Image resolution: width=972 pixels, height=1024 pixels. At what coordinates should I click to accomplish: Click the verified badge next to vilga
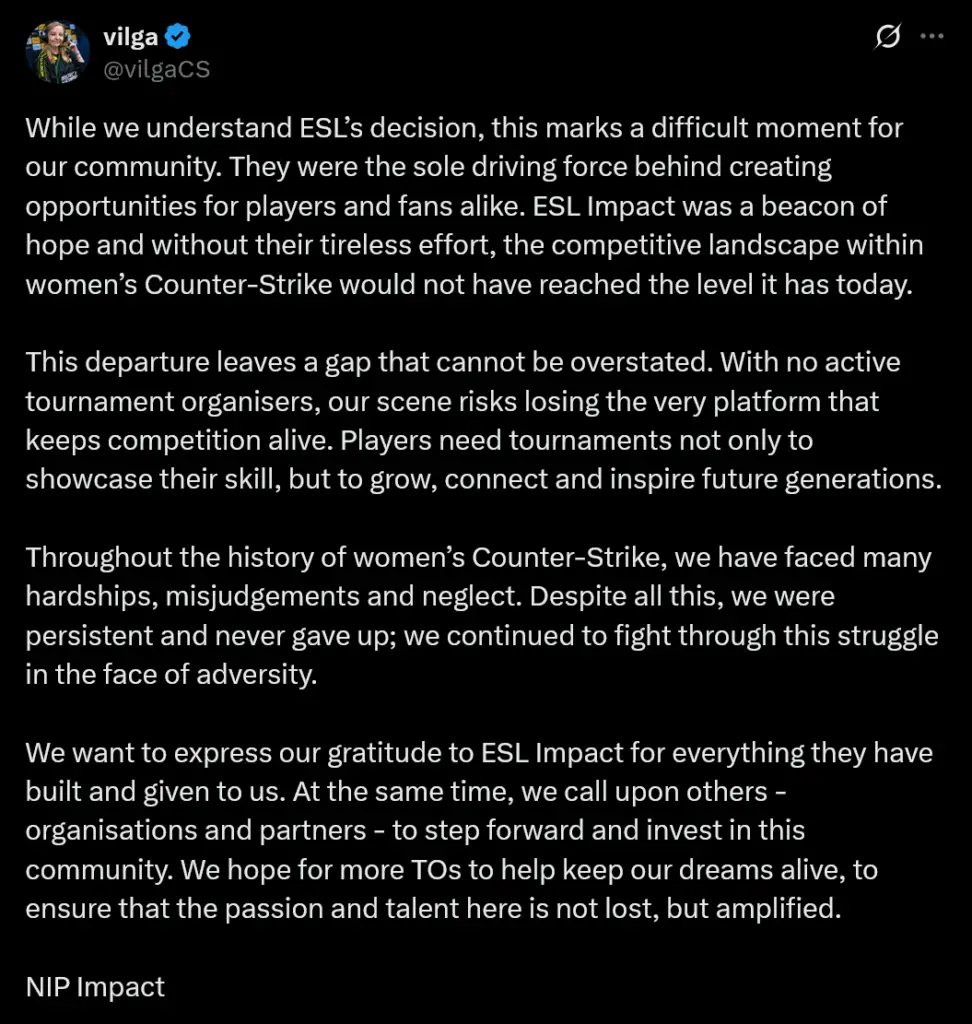point(178,36)
